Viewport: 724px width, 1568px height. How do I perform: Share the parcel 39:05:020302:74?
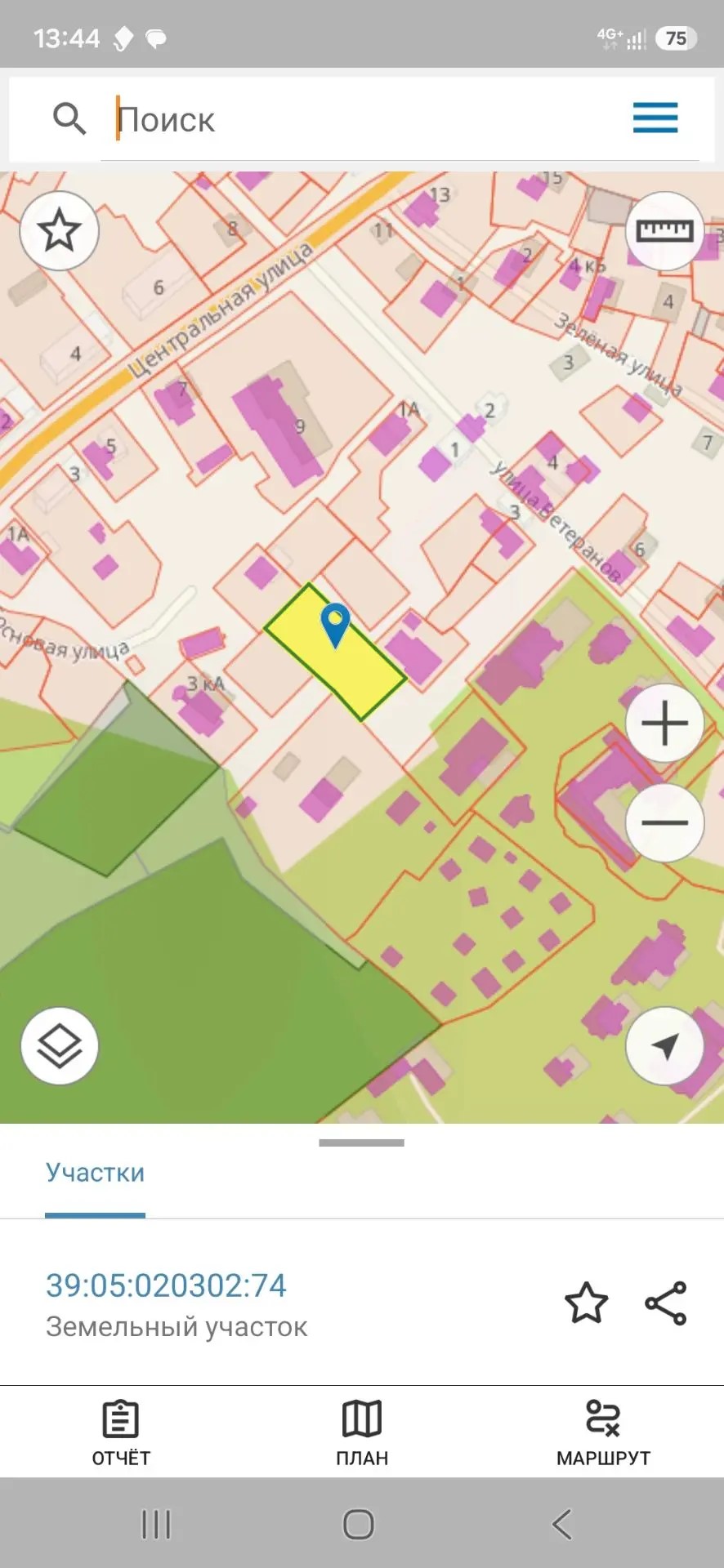tap(666, 1303)
